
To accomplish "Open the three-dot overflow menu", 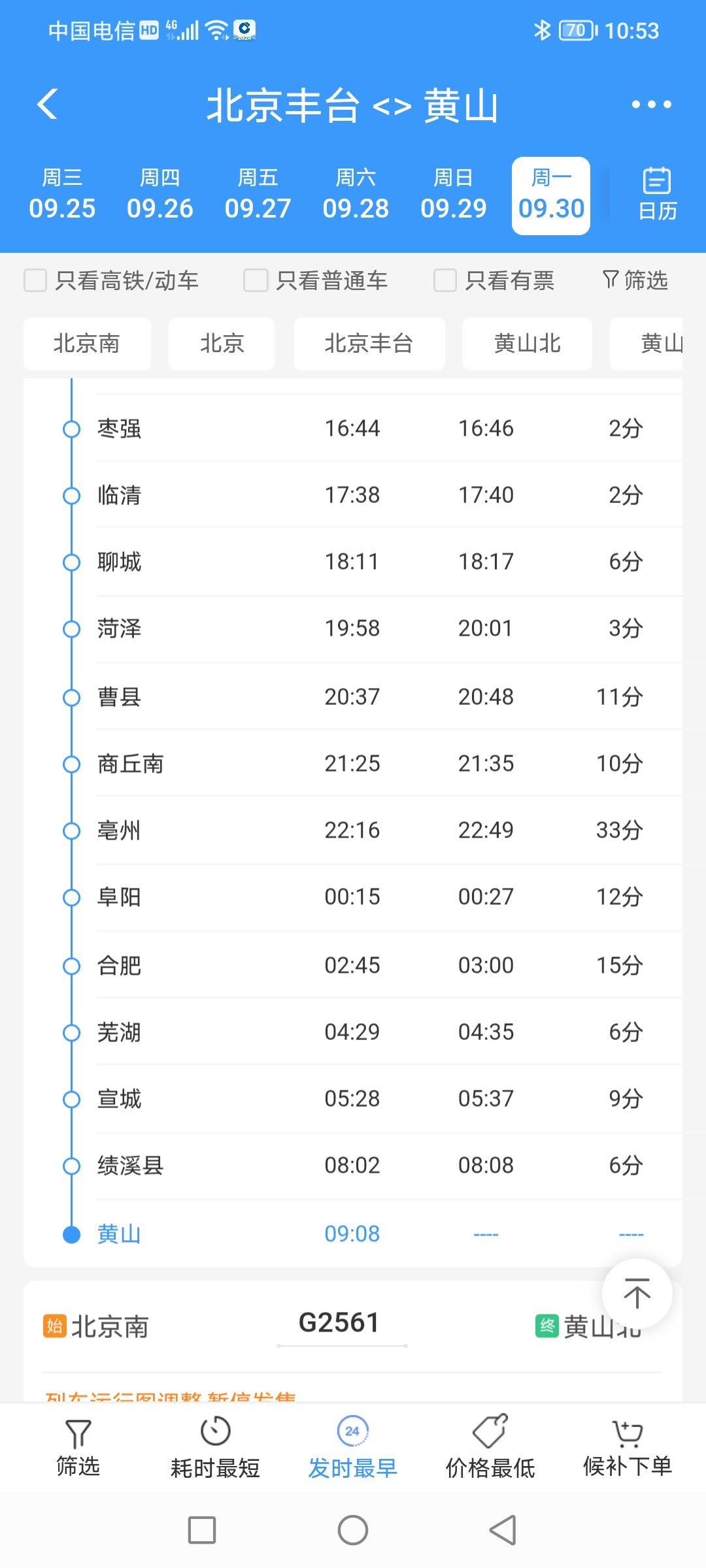I will pyautogui.click(x=651, y=105).
